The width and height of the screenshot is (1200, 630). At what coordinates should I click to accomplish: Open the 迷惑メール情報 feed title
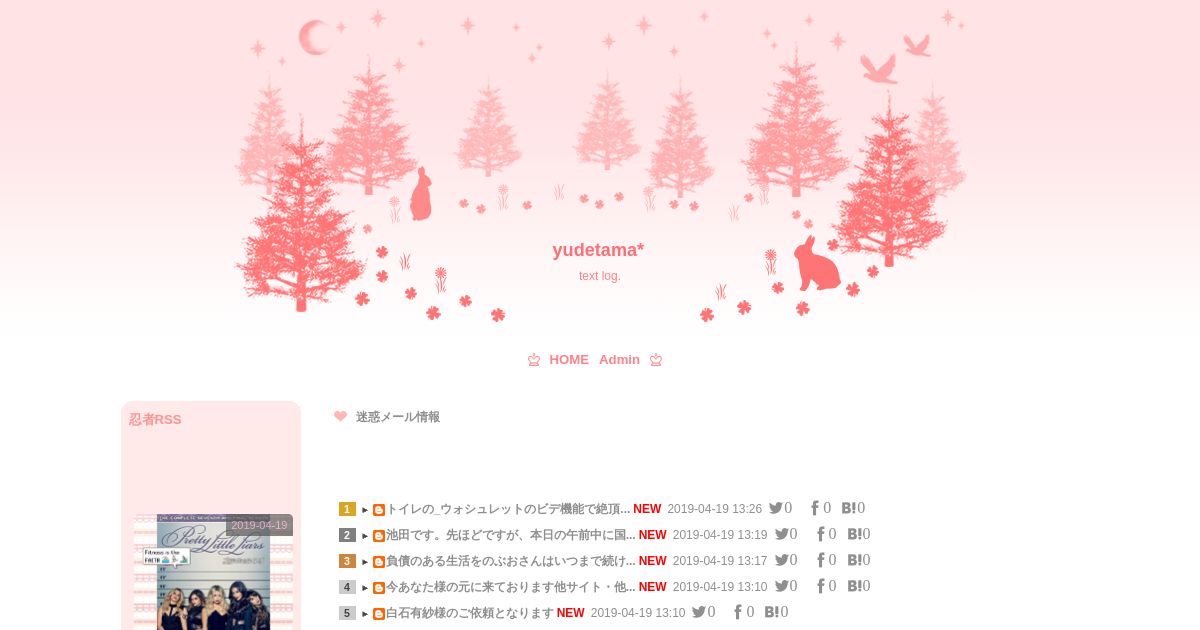click(x=397, y=417)
